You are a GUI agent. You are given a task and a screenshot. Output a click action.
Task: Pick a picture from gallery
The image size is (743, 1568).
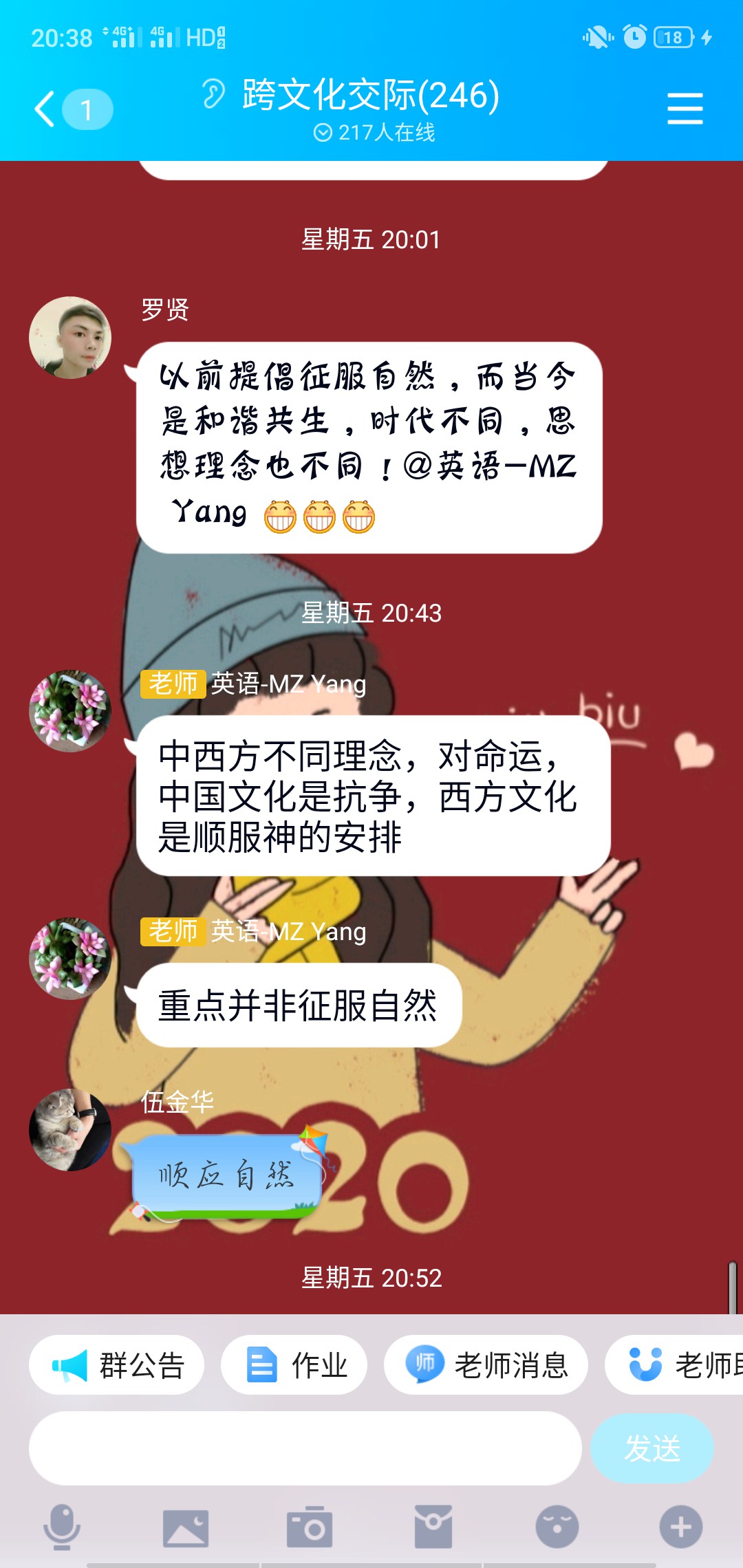[186, 1527]
